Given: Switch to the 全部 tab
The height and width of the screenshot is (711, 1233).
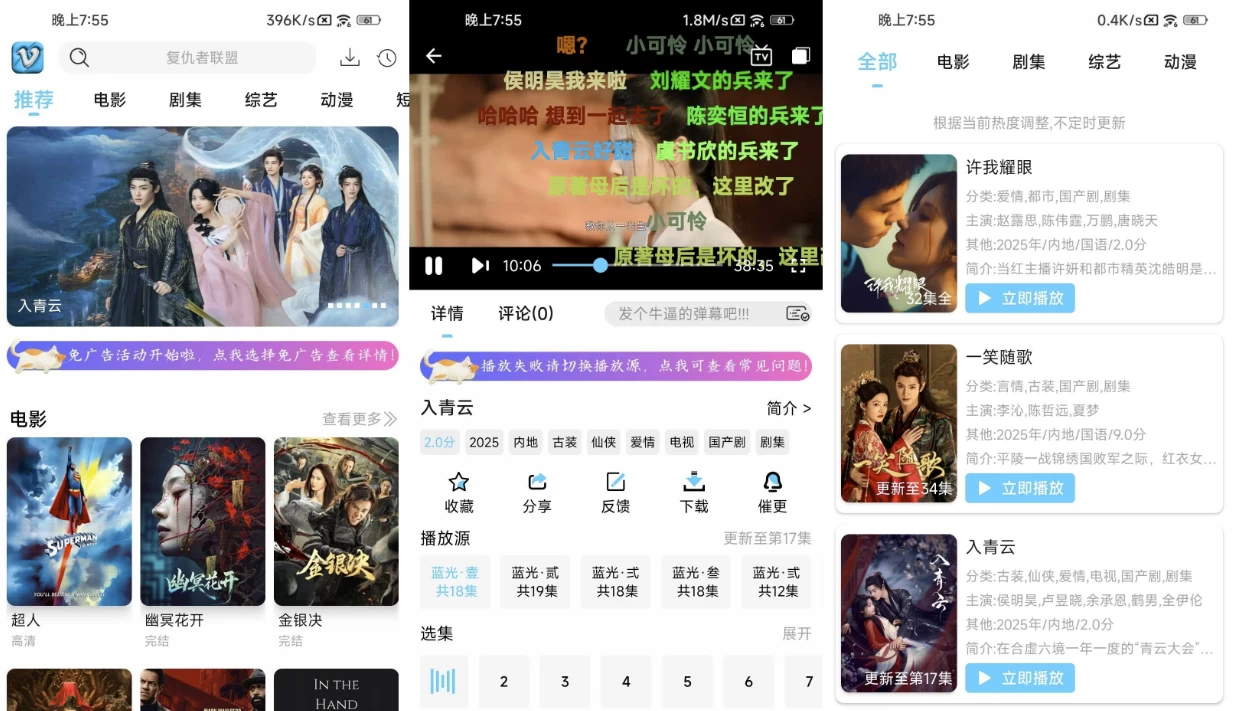Looking at the screenshot, I should (x=877, y=62).
